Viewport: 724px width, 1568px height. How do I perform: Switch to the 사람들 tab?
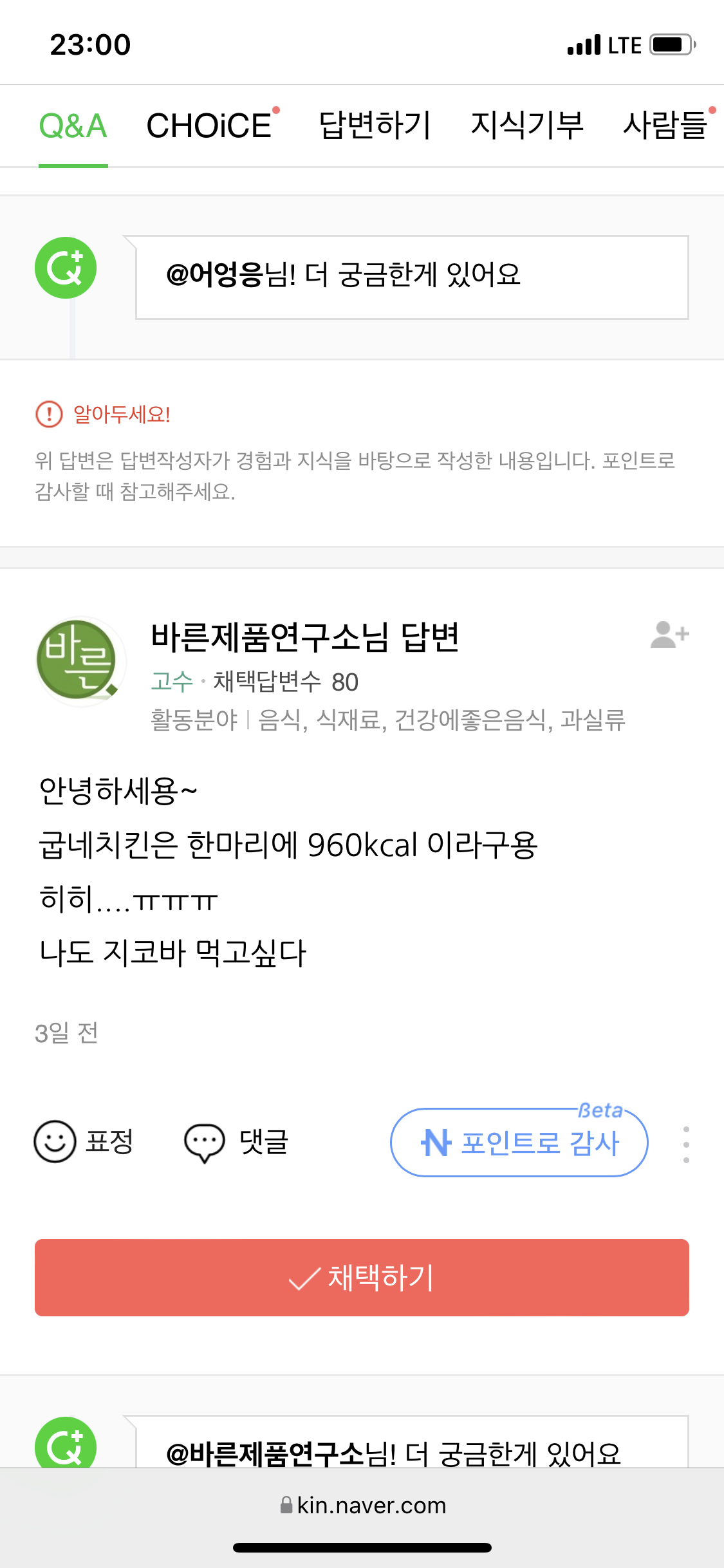click(665, 126)
